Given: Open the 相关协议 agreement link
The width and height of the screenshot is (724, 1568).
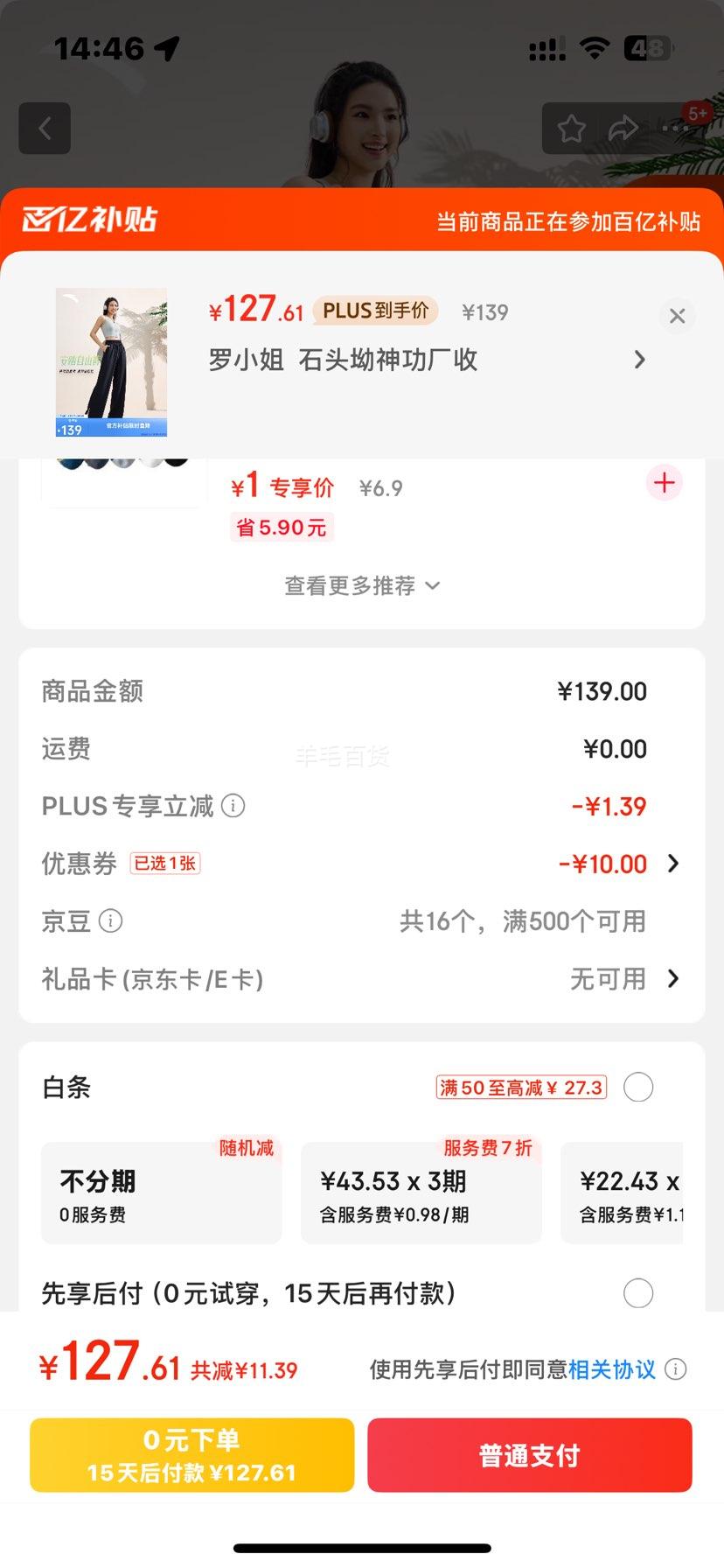Looking at the screenshot, I should click(612, 1368).
